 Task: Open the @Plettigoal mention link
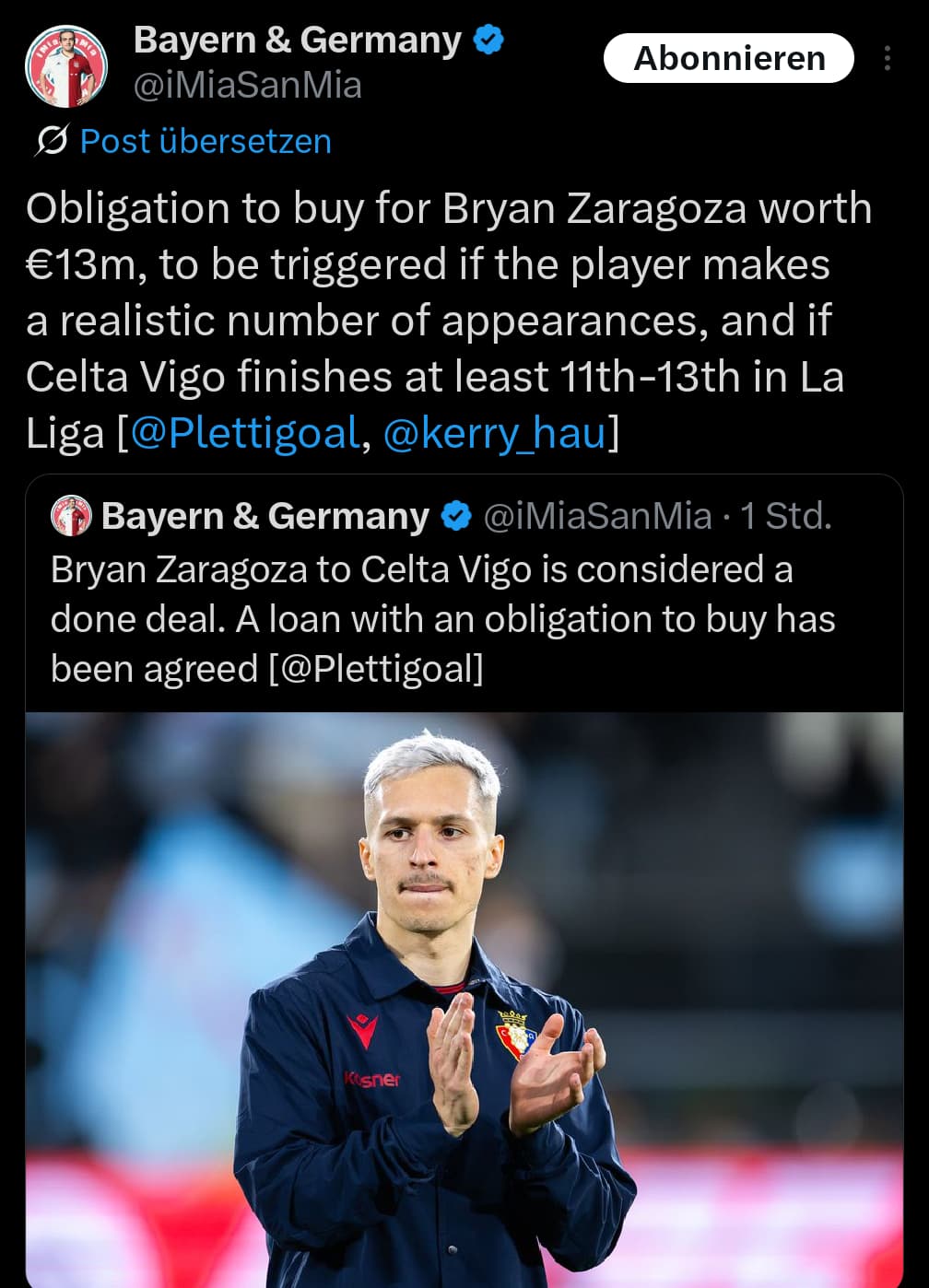pyautogui.click(x=244, y=432)
